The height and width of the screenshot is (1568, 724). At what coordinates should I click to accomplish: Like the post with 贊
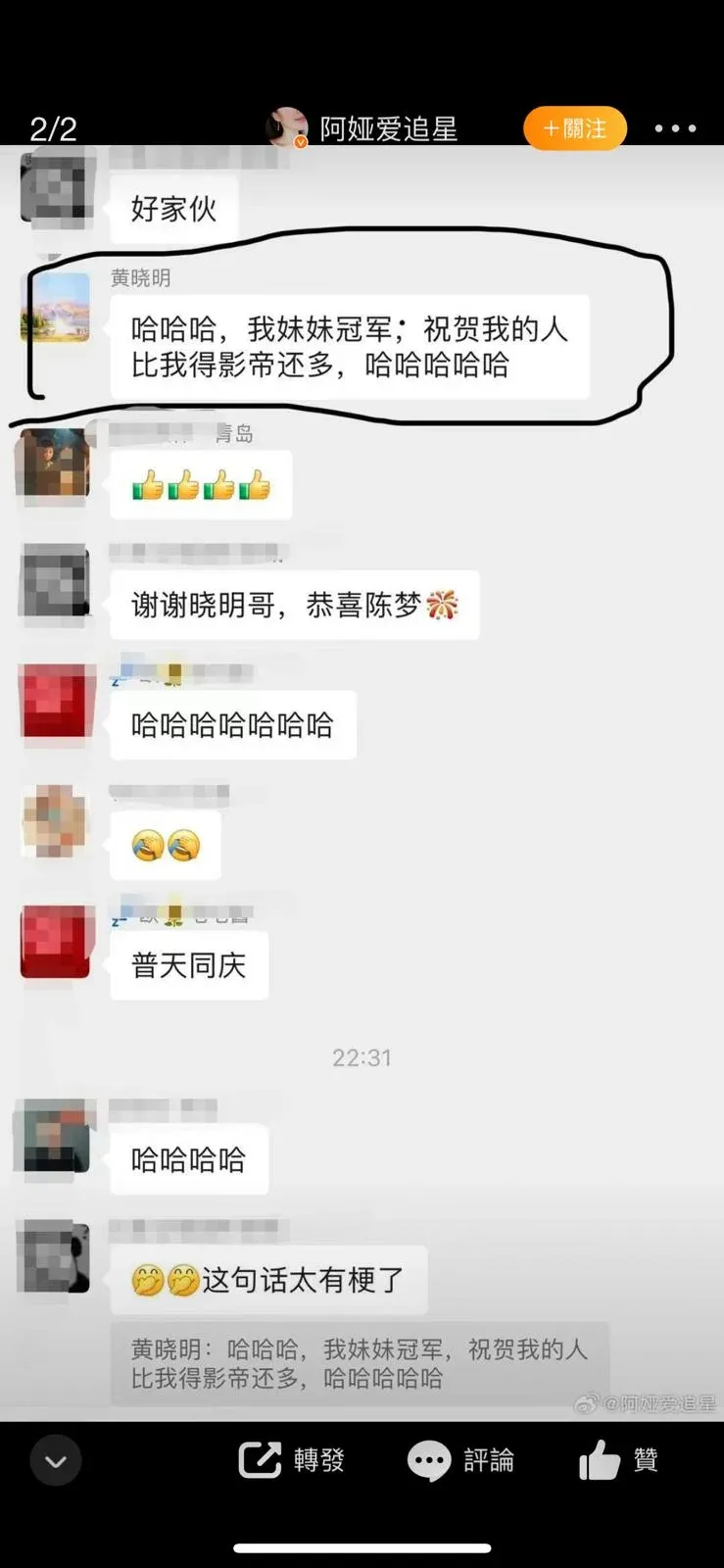(618, 1460)
